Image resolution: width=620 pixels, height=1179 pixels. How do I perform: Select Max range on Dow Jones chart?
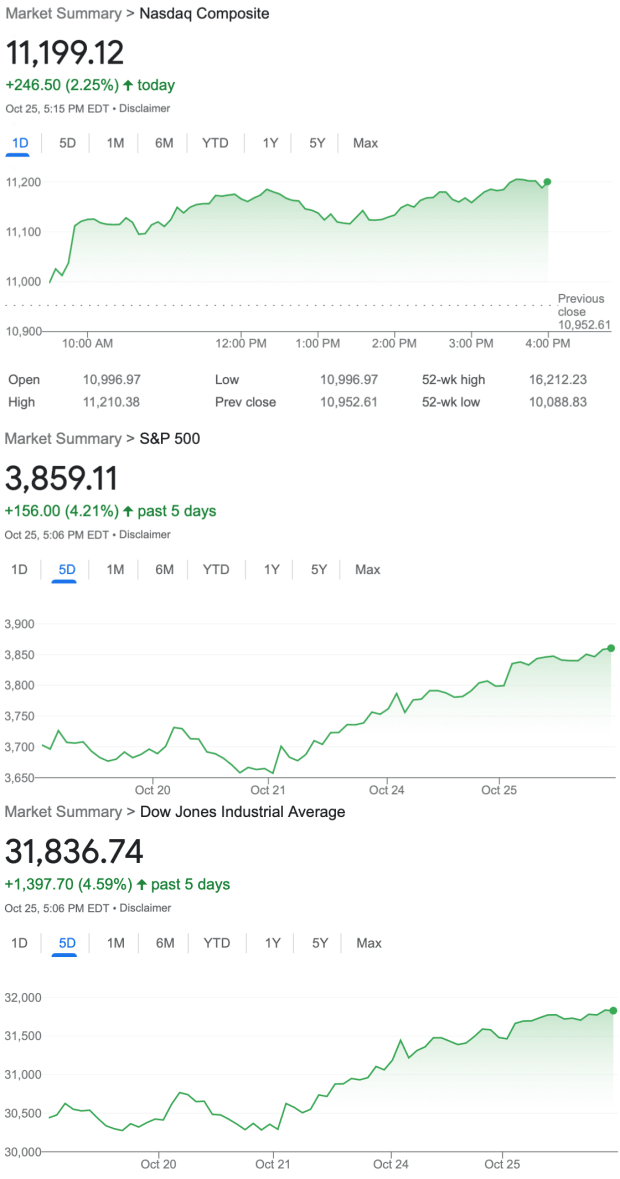[x=368, y=943]
